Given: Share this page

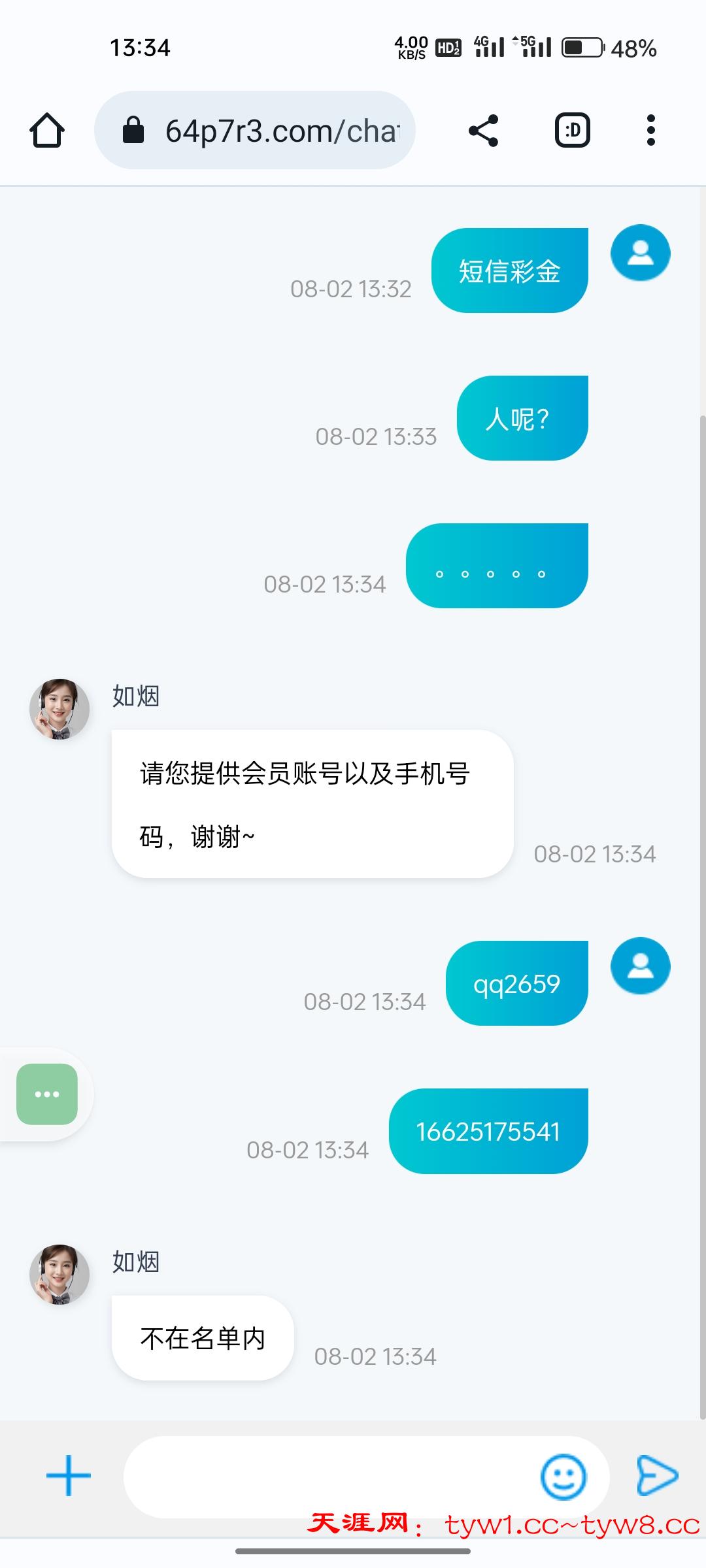Looking at the screenshot, I should 483,131.
